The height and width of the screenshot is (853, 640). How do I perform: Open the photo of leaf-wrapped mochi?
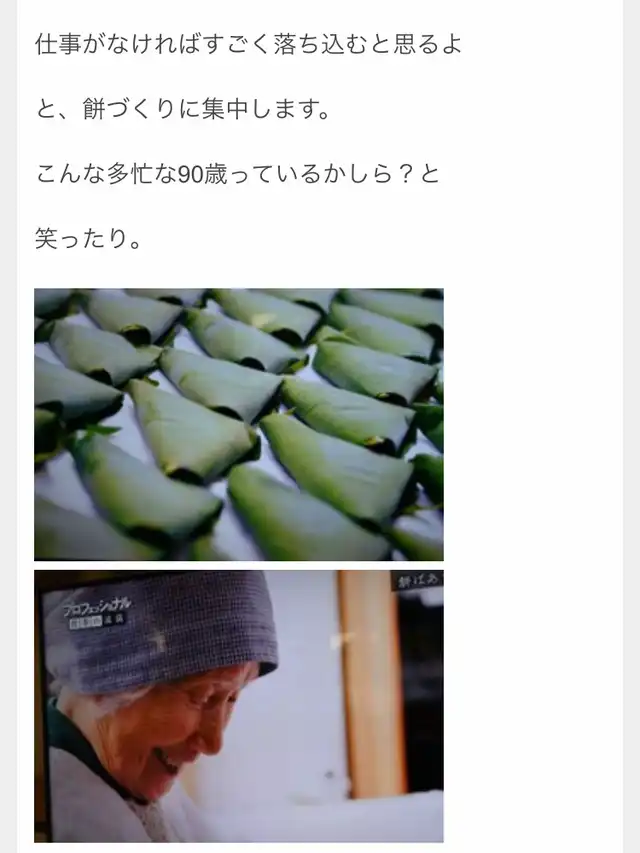point(239,424)
